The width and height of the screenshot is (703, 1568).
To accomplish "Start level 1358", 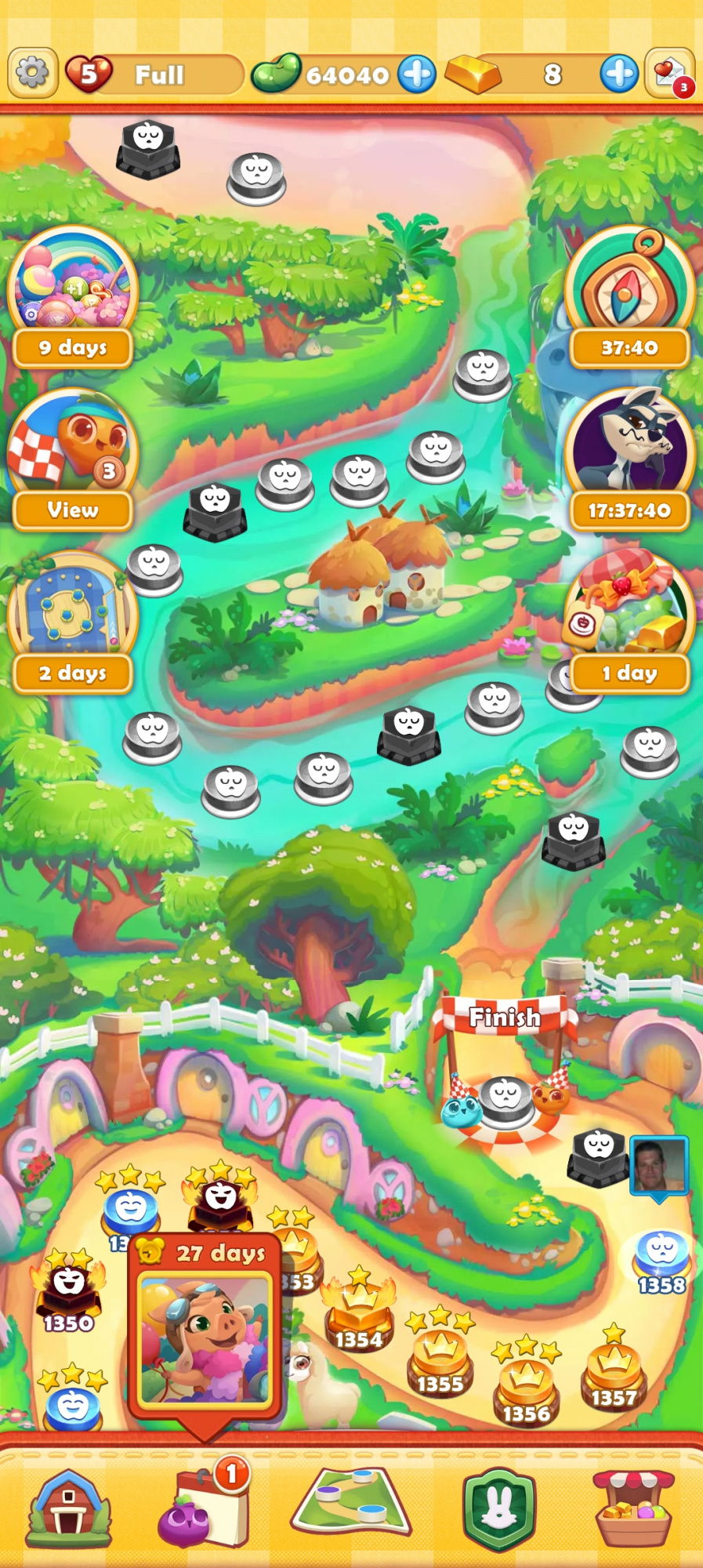I will click(x=661, y=1256).
